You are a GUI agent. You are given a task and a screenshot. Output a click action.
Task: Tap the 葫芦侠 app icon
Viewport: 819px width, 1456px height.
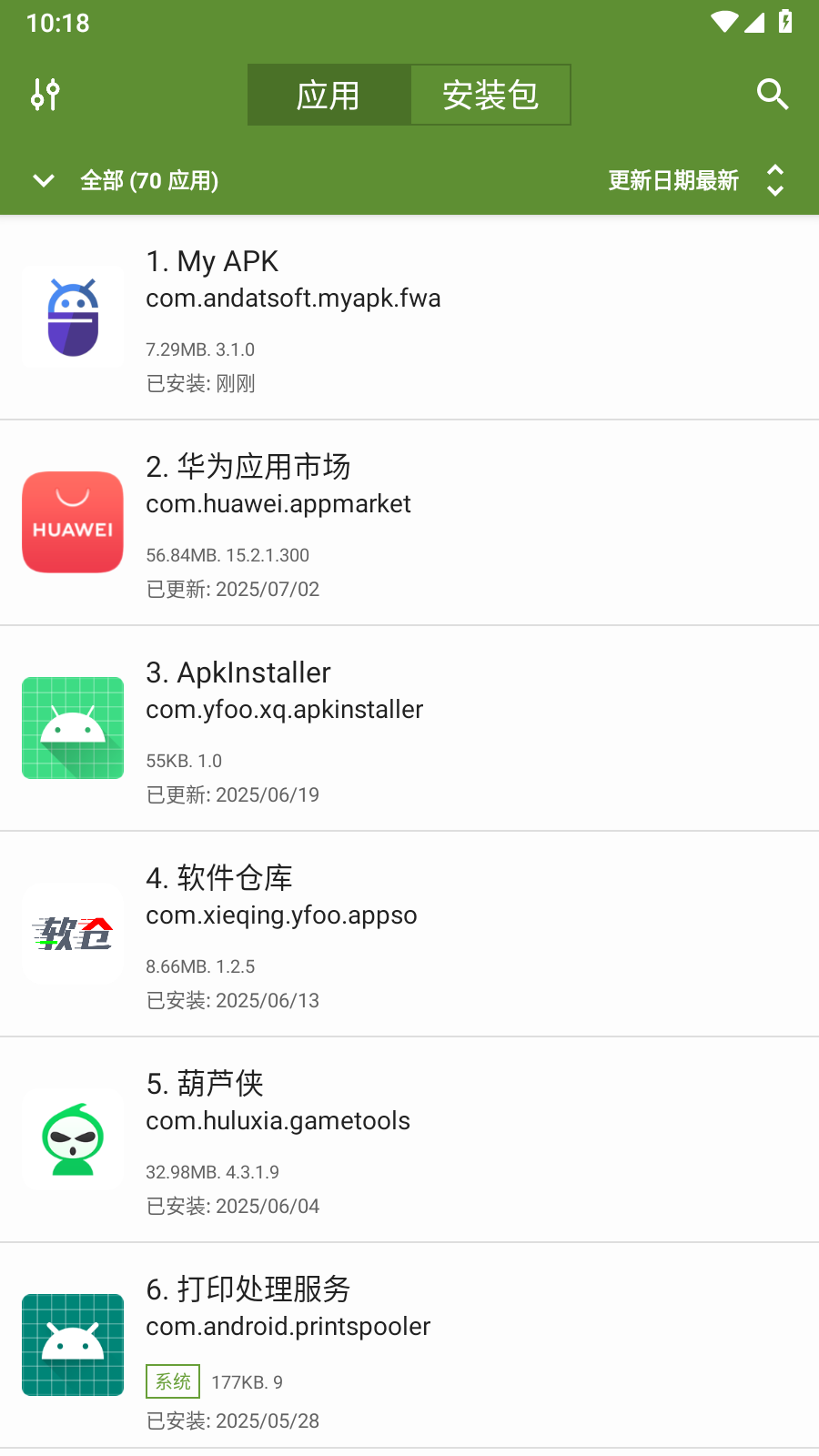[x=73, y=1138]
